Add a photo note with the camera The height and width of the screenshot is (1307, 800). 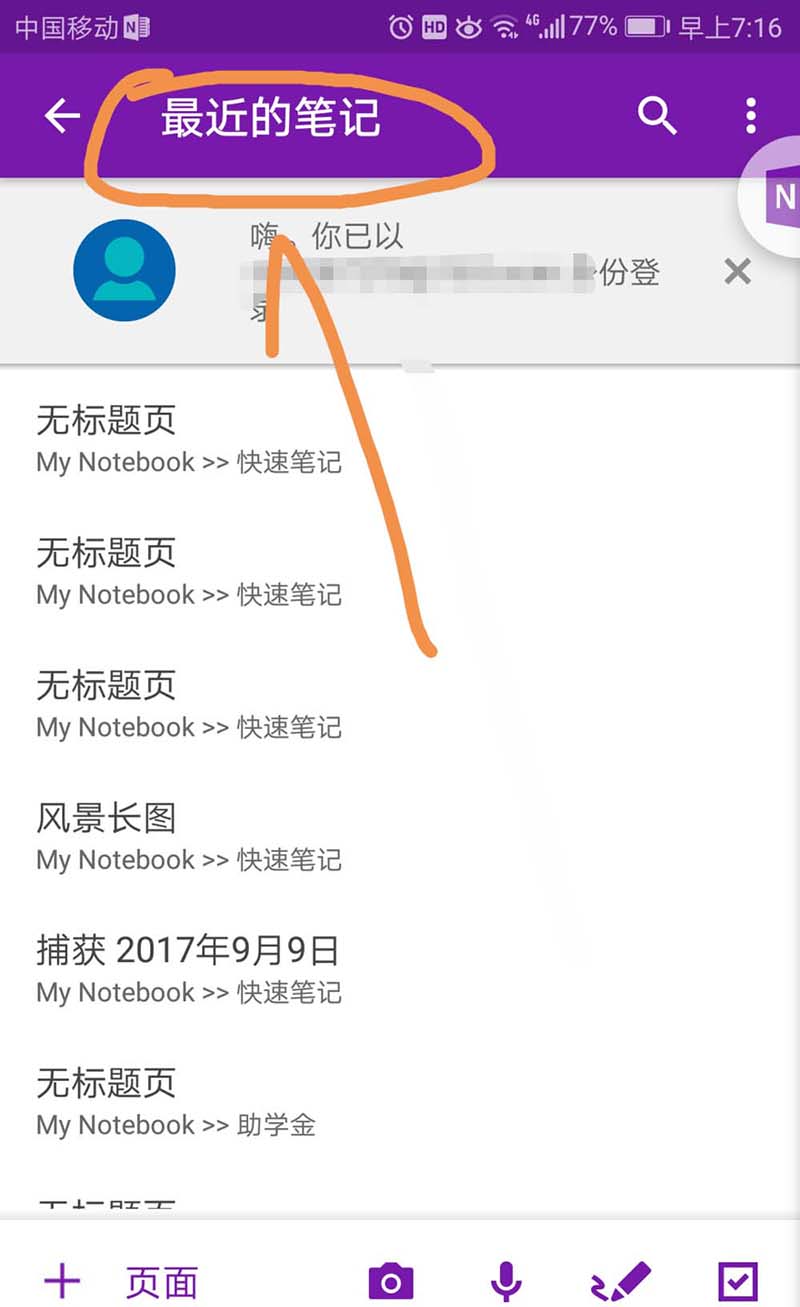pos(391,1281)
